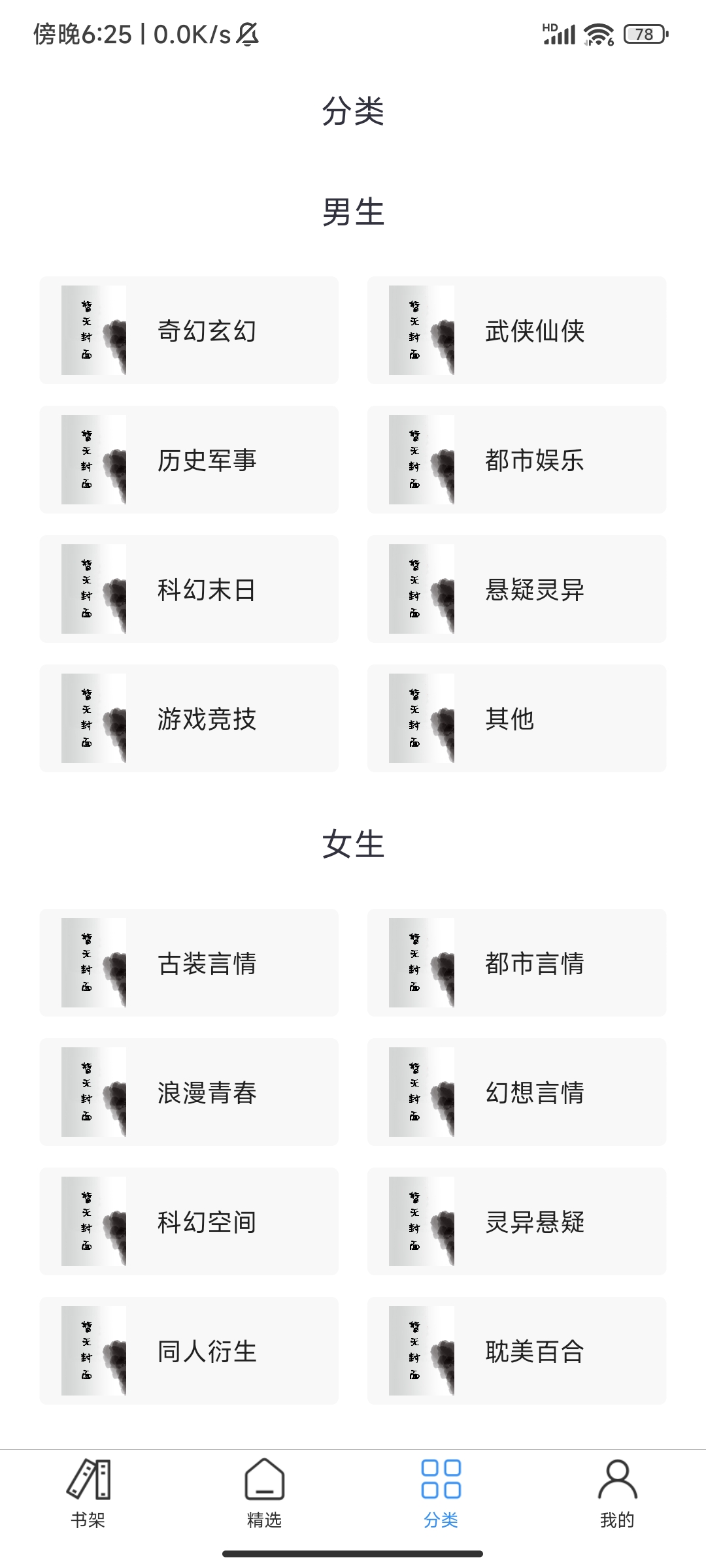Image resolution: width=706 pixels, height=1568 pixels.
Task: Open the 奇幻玄幻 category
Action: (x=189, y=330)
